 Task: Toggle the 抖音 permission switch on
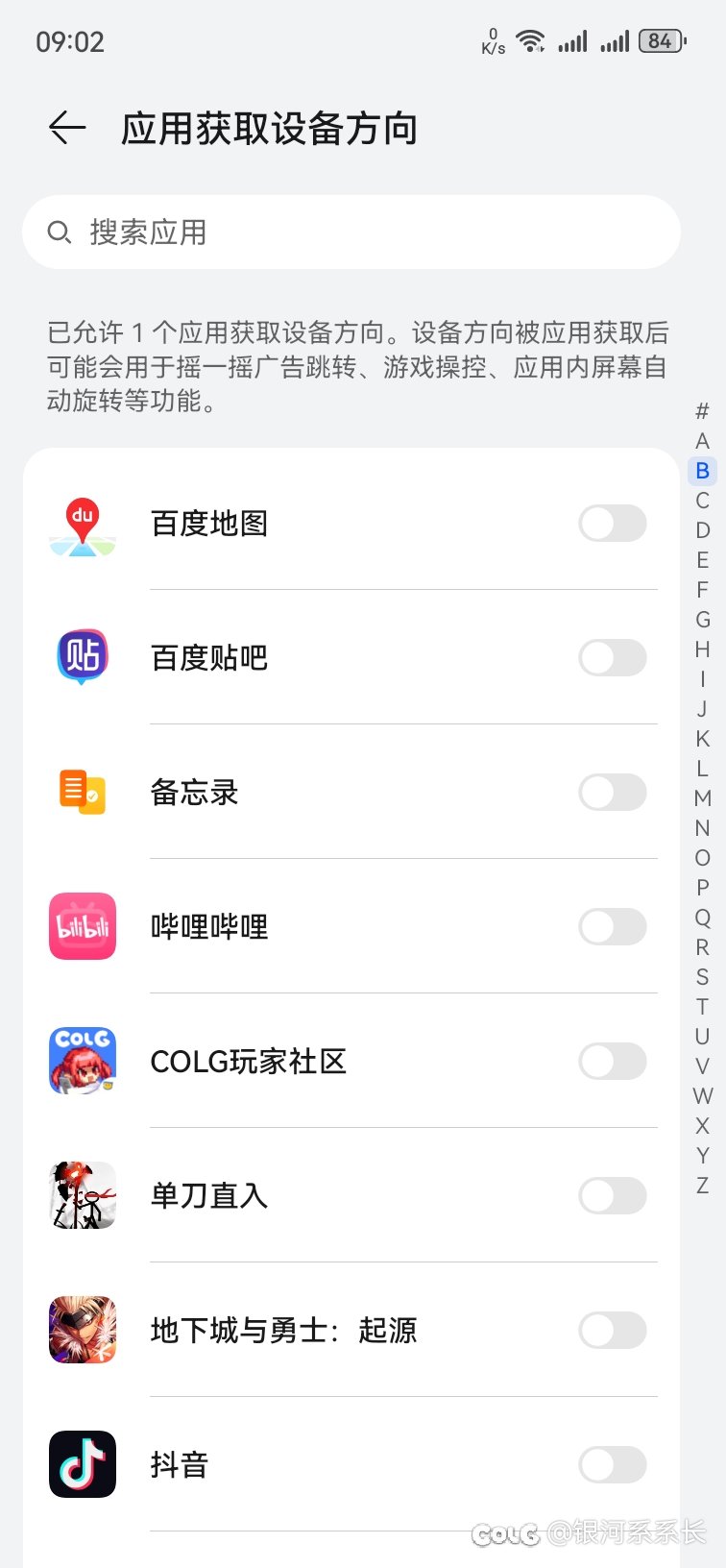pyautogui.click(x=612, y=1464)
